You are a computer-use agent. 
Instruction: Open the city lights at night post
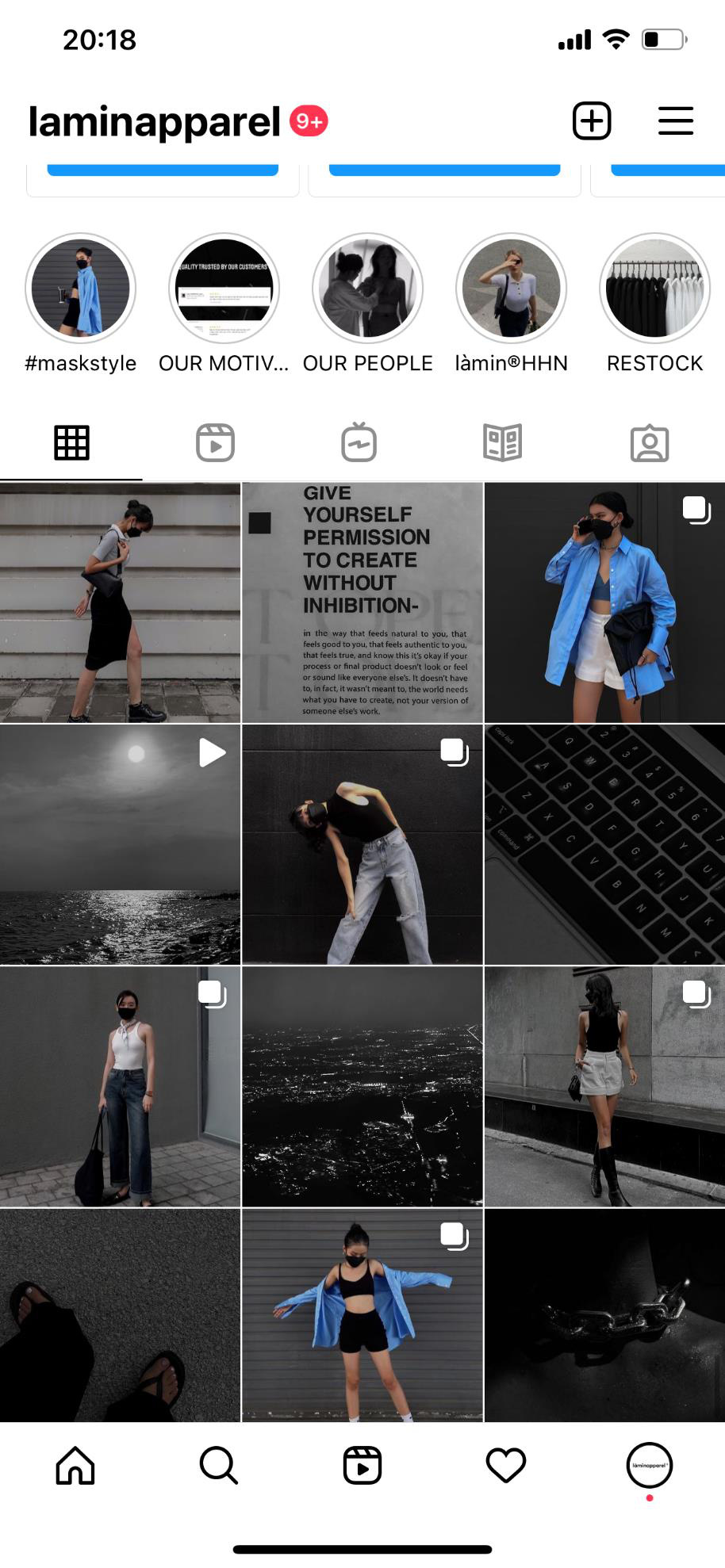[362, 1087]
